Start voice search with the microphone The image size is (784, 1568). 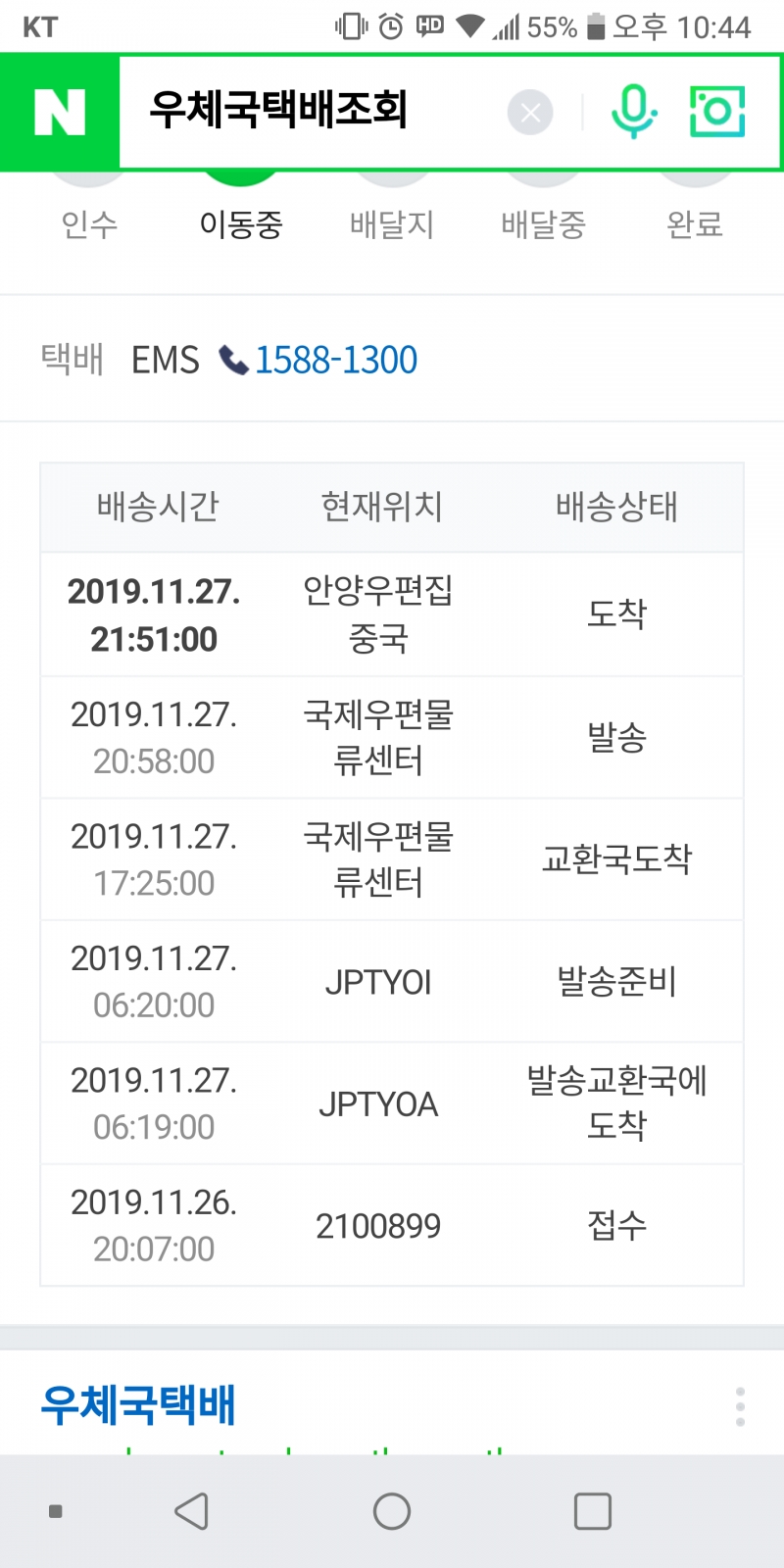tap(633, 112)
